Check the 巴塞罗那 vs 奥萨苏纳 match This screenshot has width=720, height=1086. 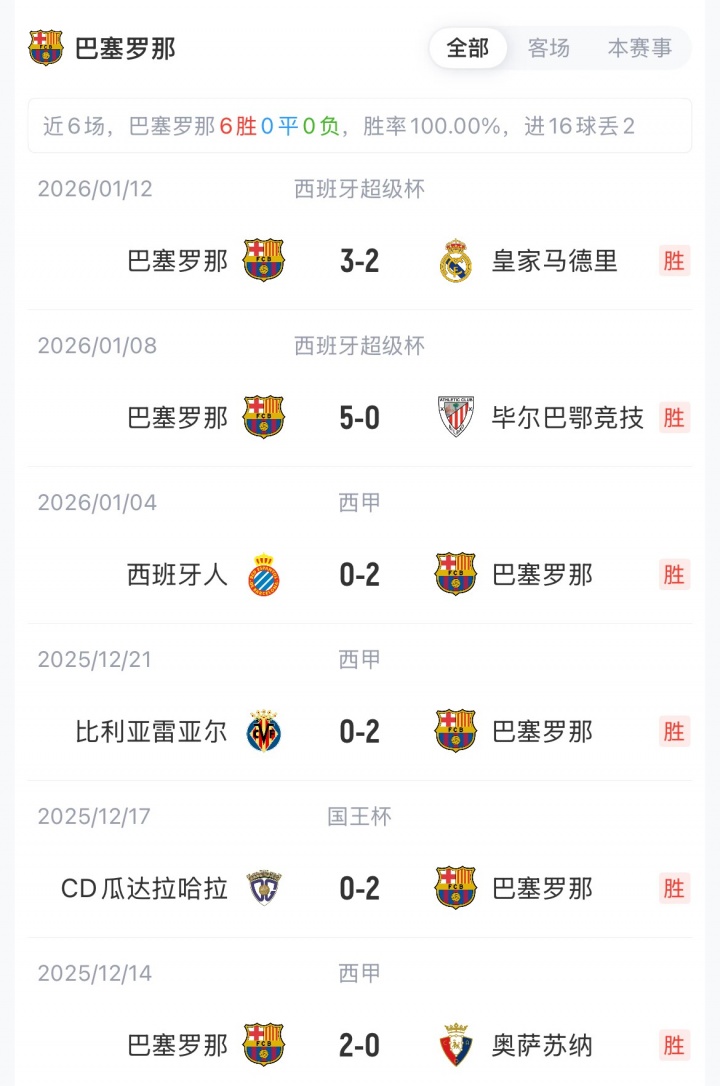360,1045
